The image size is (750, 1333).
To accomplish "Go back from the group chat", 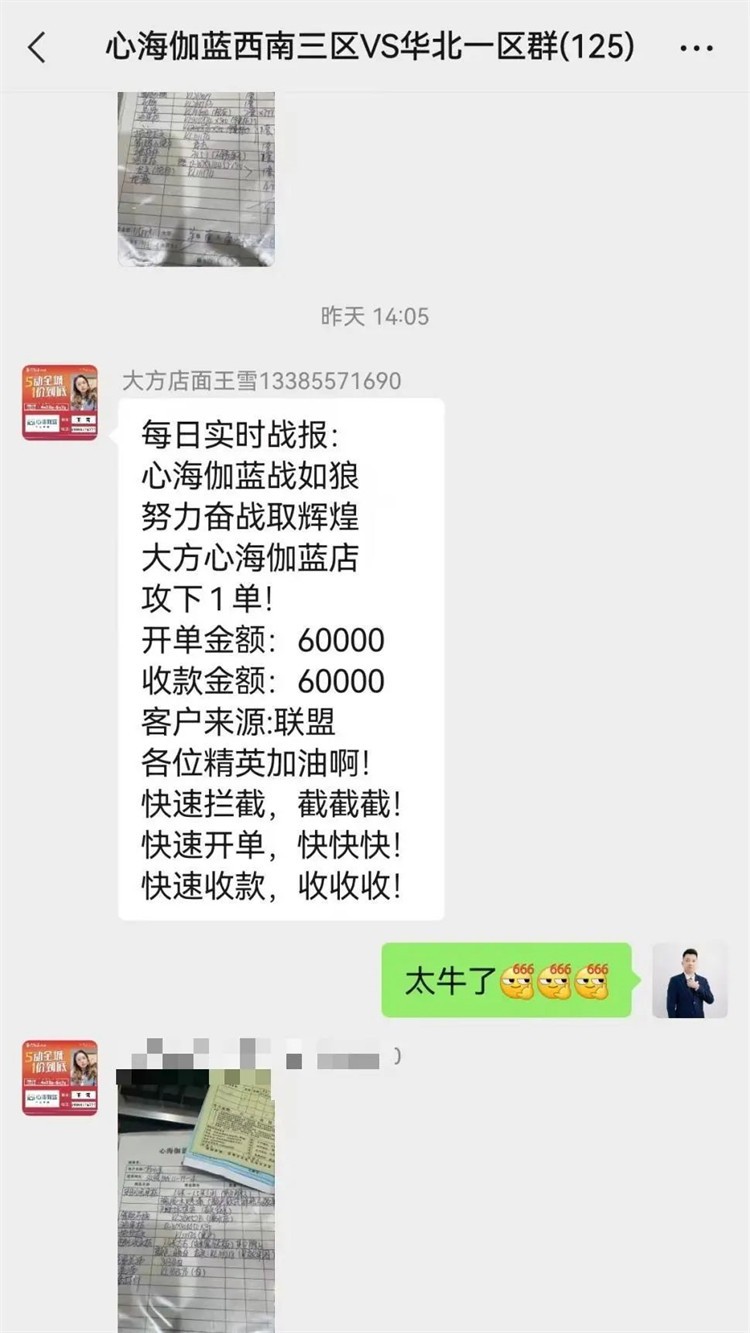I will coord(38,47).
